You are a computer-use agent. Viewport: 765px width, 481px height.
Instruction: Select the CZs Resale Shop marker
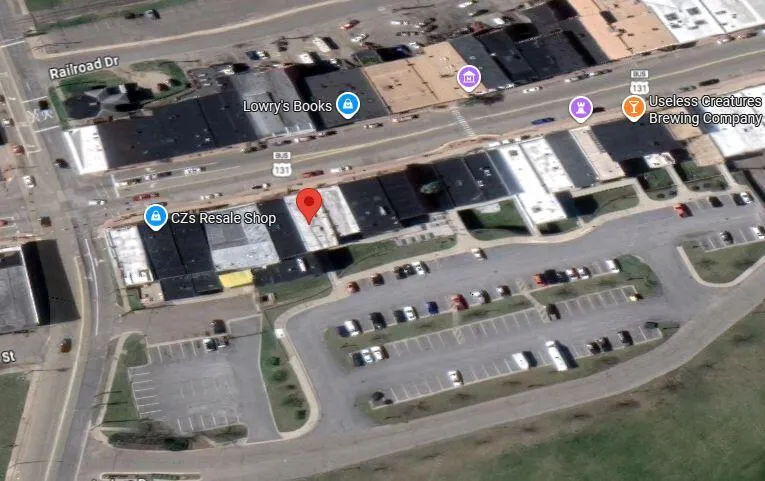(155, 215)
